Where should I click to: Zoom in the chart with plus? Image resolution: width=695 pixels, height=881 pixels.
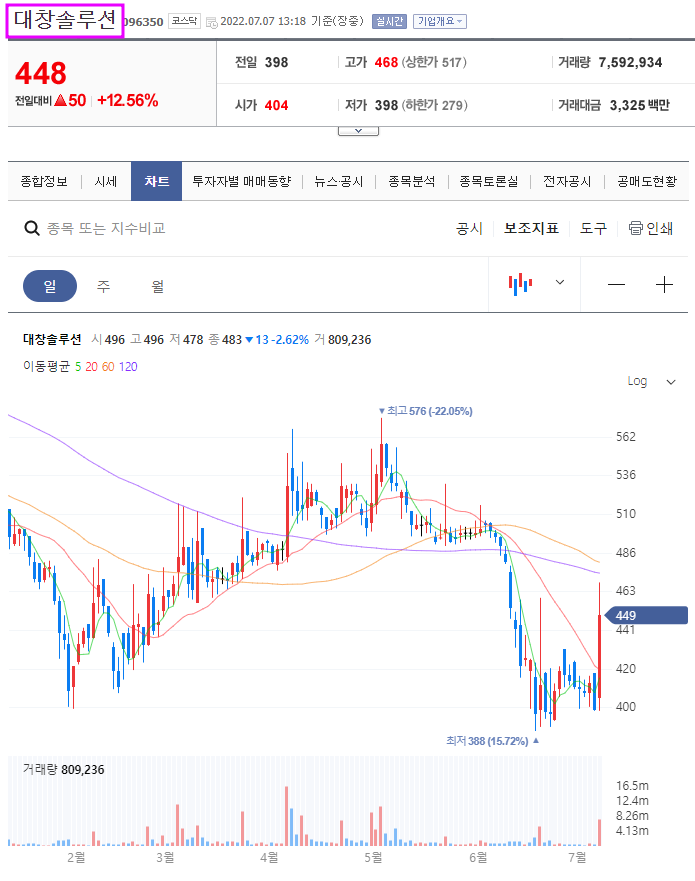click(x=665, y=285)
